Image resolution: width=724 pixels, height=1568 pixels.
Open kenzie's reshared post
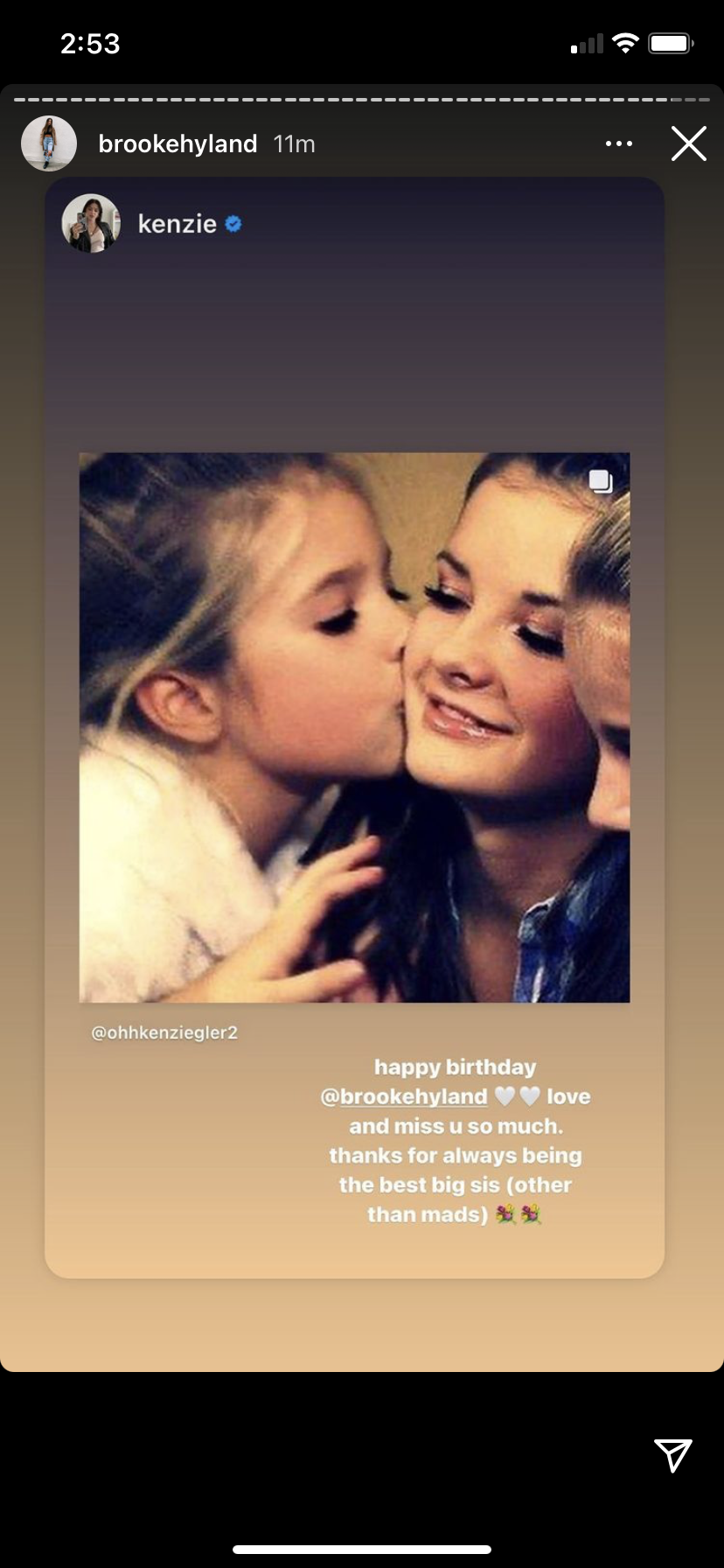(x=354, y=726)
